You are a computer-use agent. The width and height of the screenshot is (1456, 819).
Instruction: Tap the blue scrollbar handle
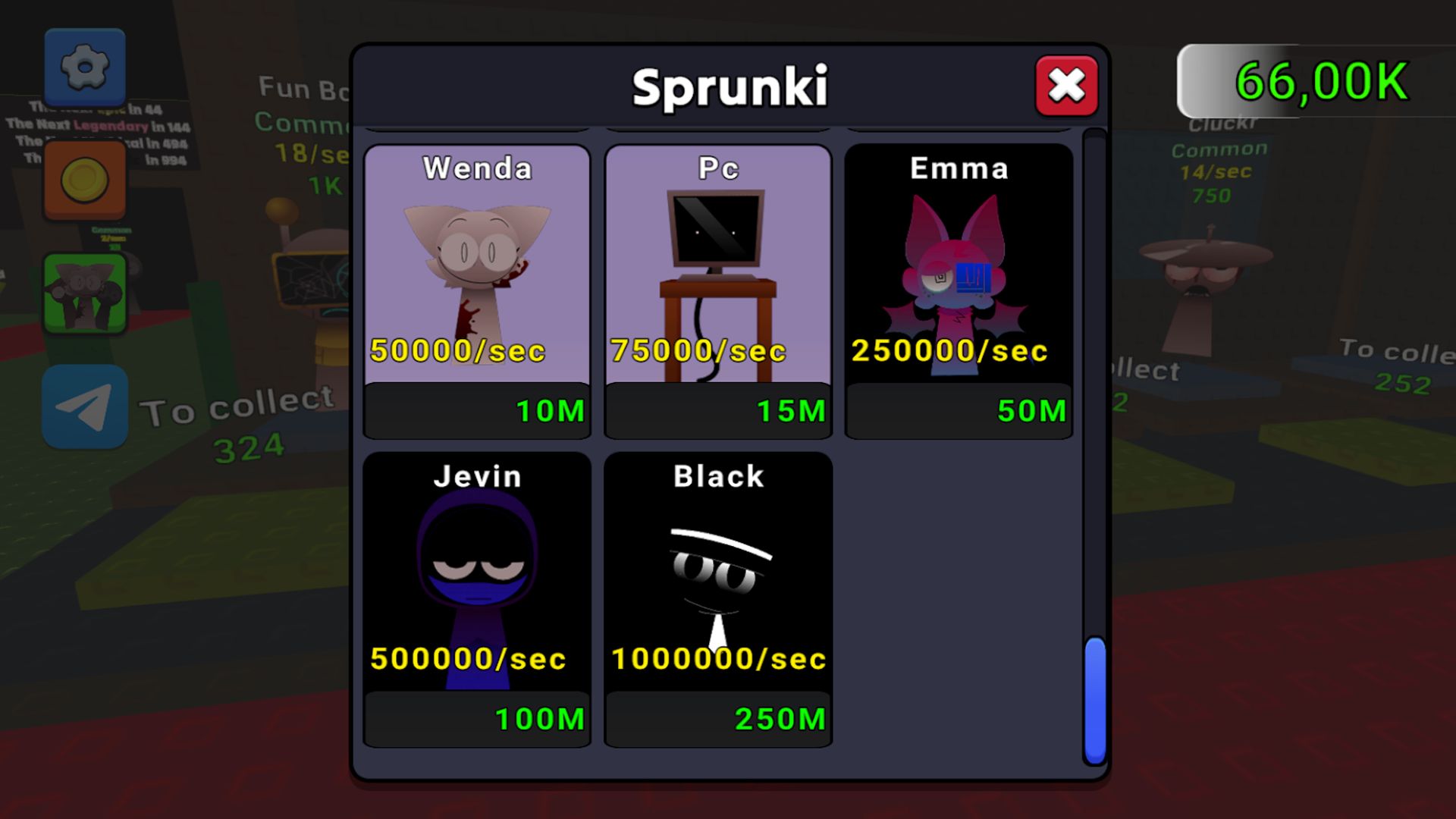pos(1094,699)
